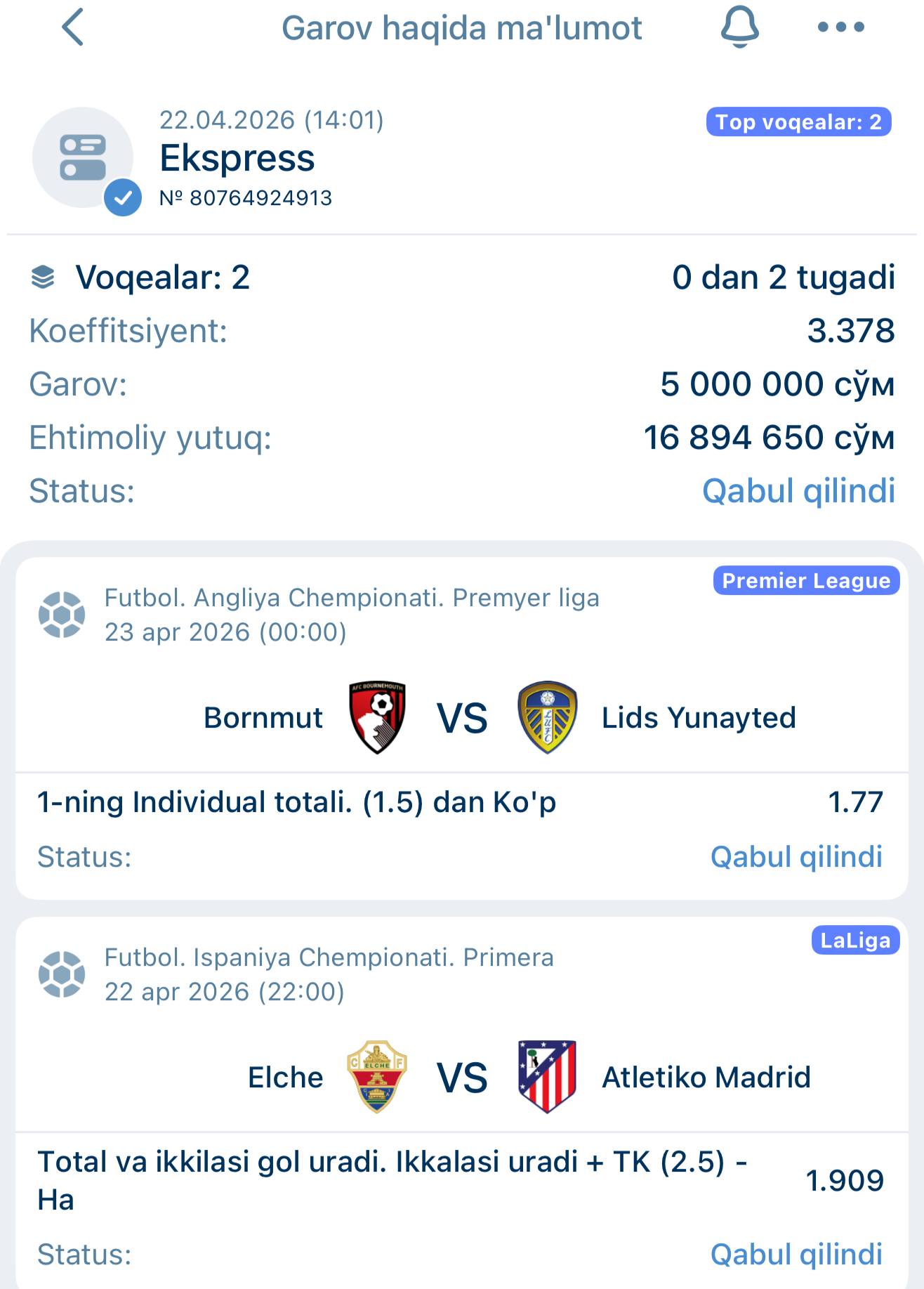The width and height of the screenshot is (924, 1289).
Task: Open the Elche vs Atletiko Madrid event
Action: (x=461, y=1078)
